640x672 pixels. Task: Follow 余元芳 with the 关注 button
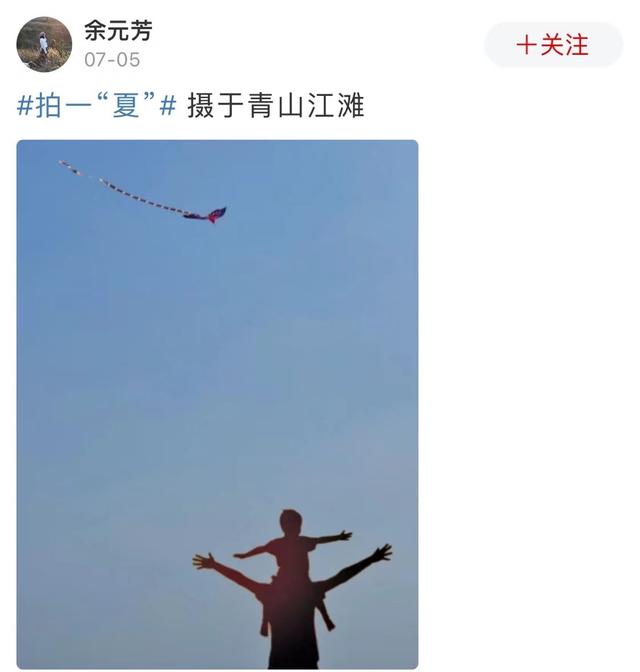(x=553, y=45)
